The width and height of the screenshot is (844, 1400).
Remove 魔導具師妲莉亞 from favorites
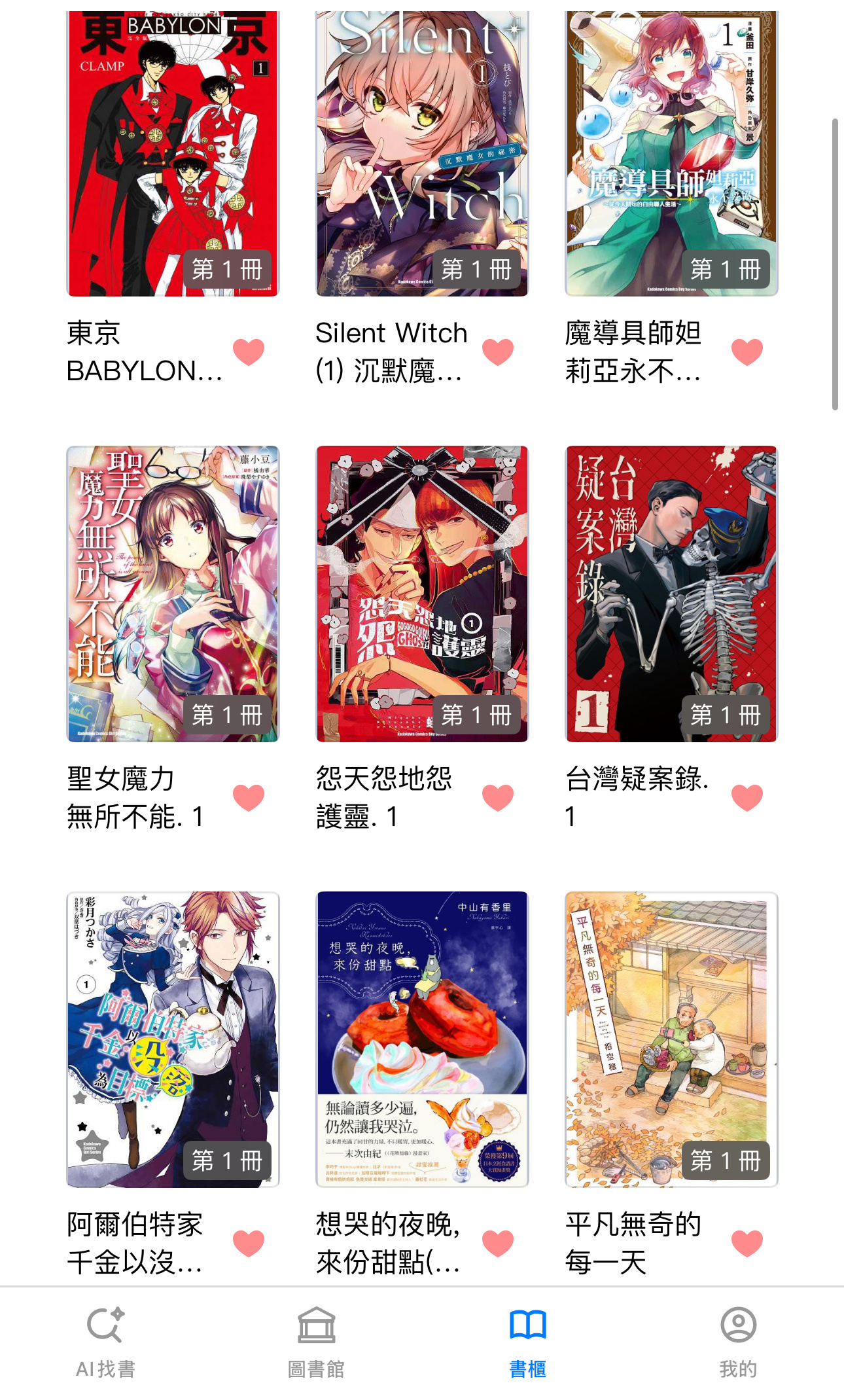click(x=747, y=352)
